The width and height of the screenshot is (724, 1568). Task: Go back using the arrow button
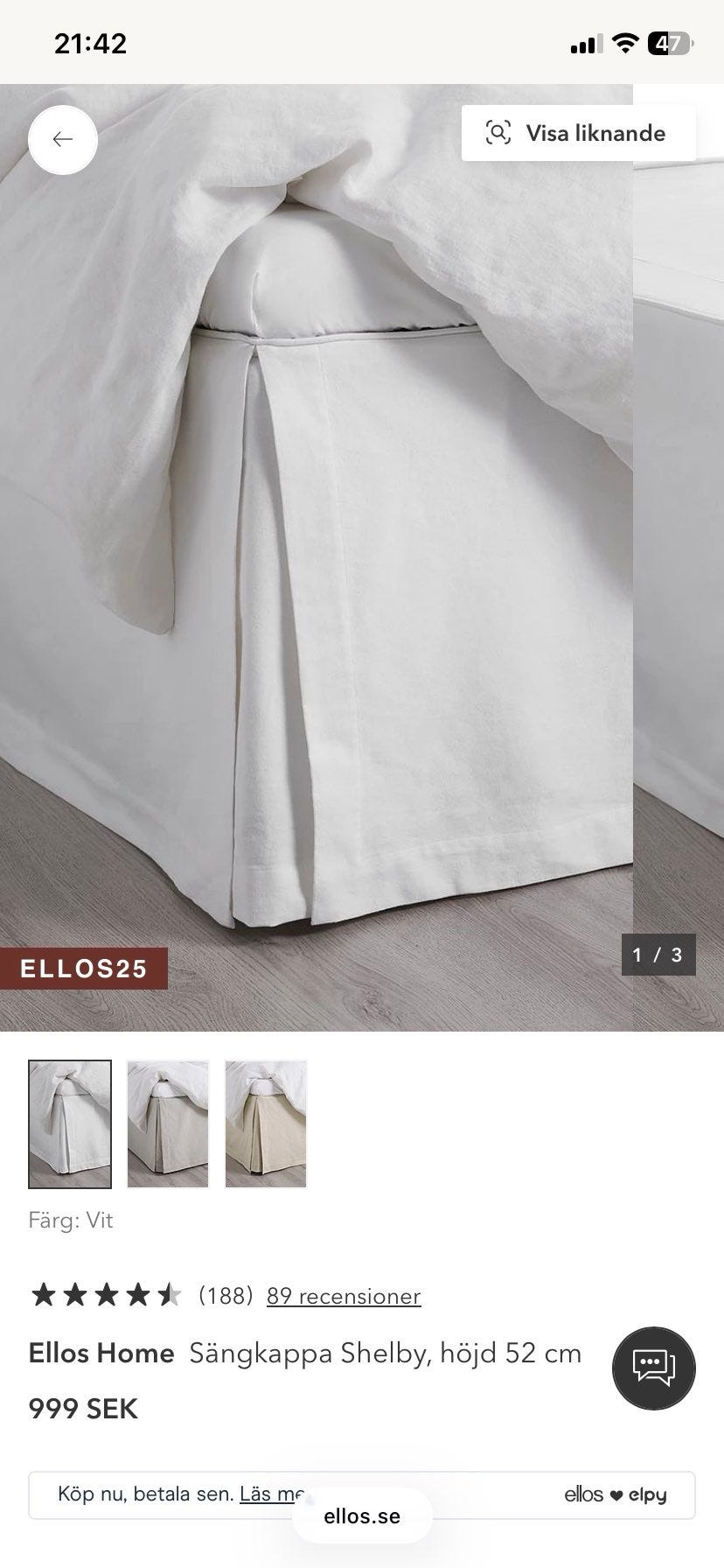tap(62, 139)
